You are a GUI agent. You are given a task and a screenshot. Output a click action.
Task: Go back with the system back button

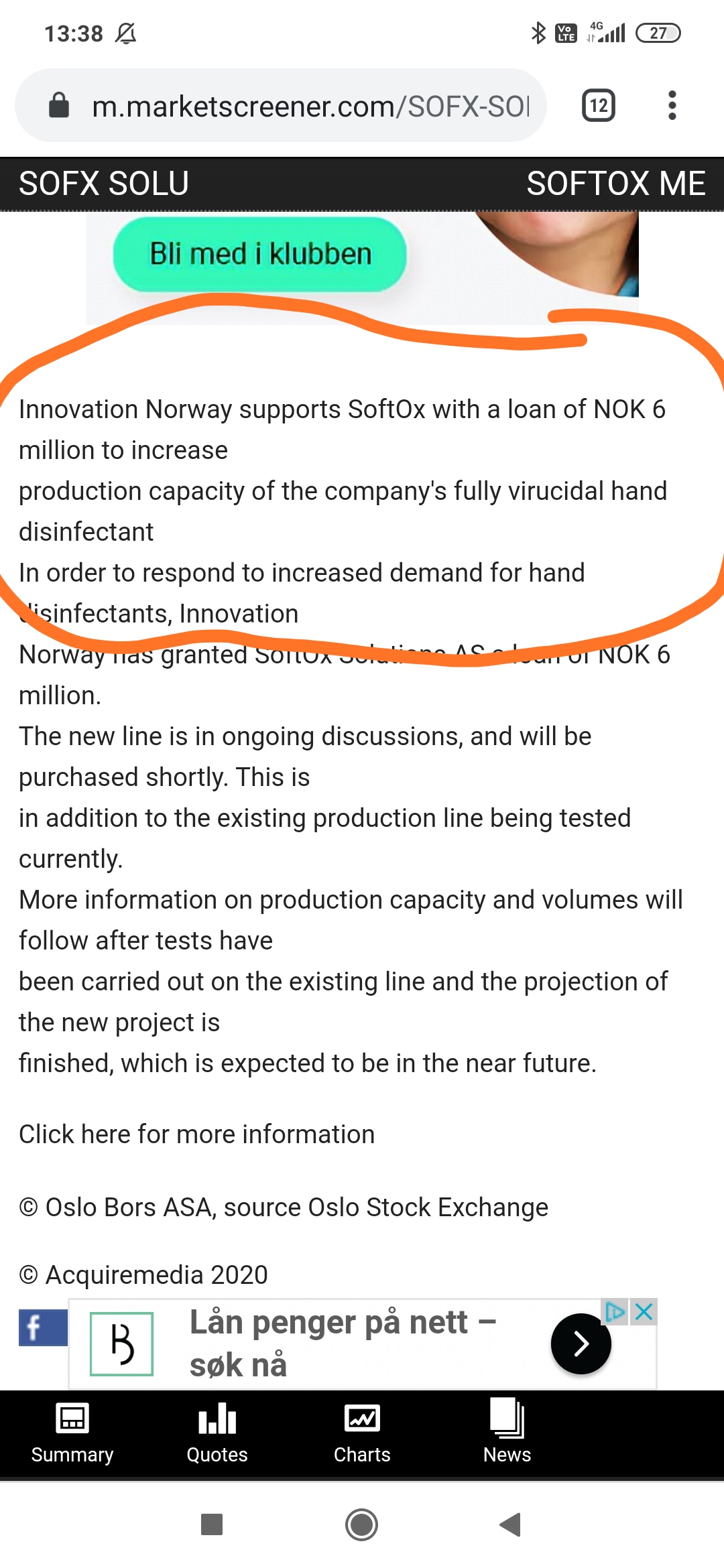click(x=511, y=1524)
